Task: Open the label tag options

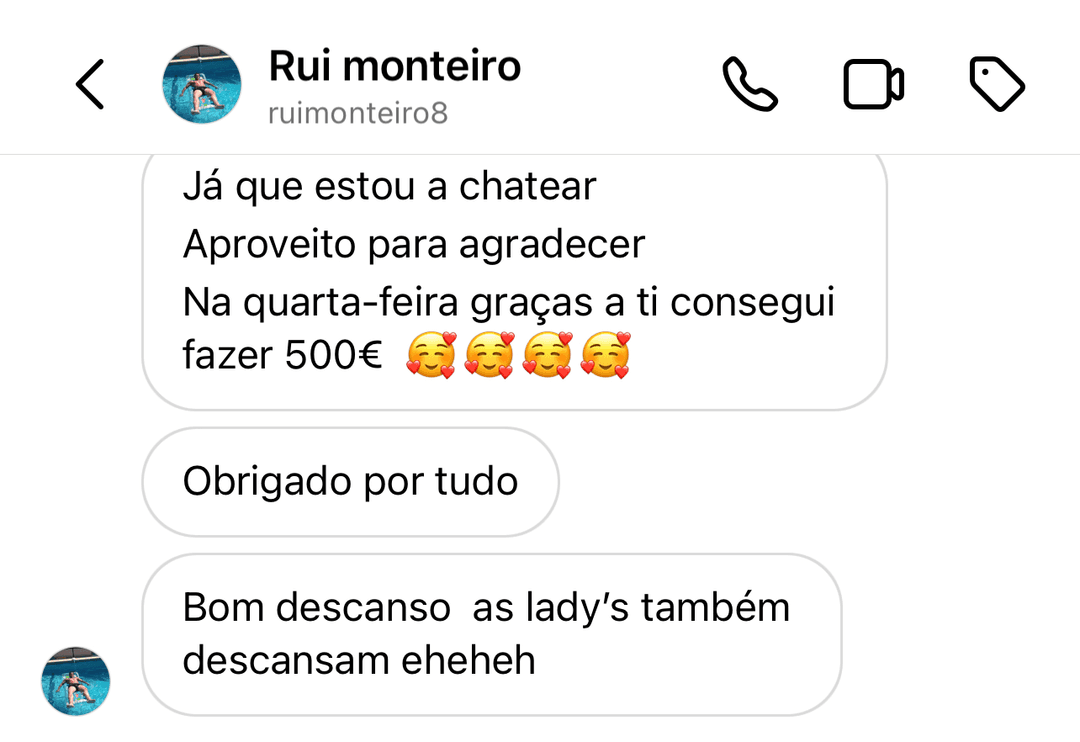Action: (x=997, y=84)
